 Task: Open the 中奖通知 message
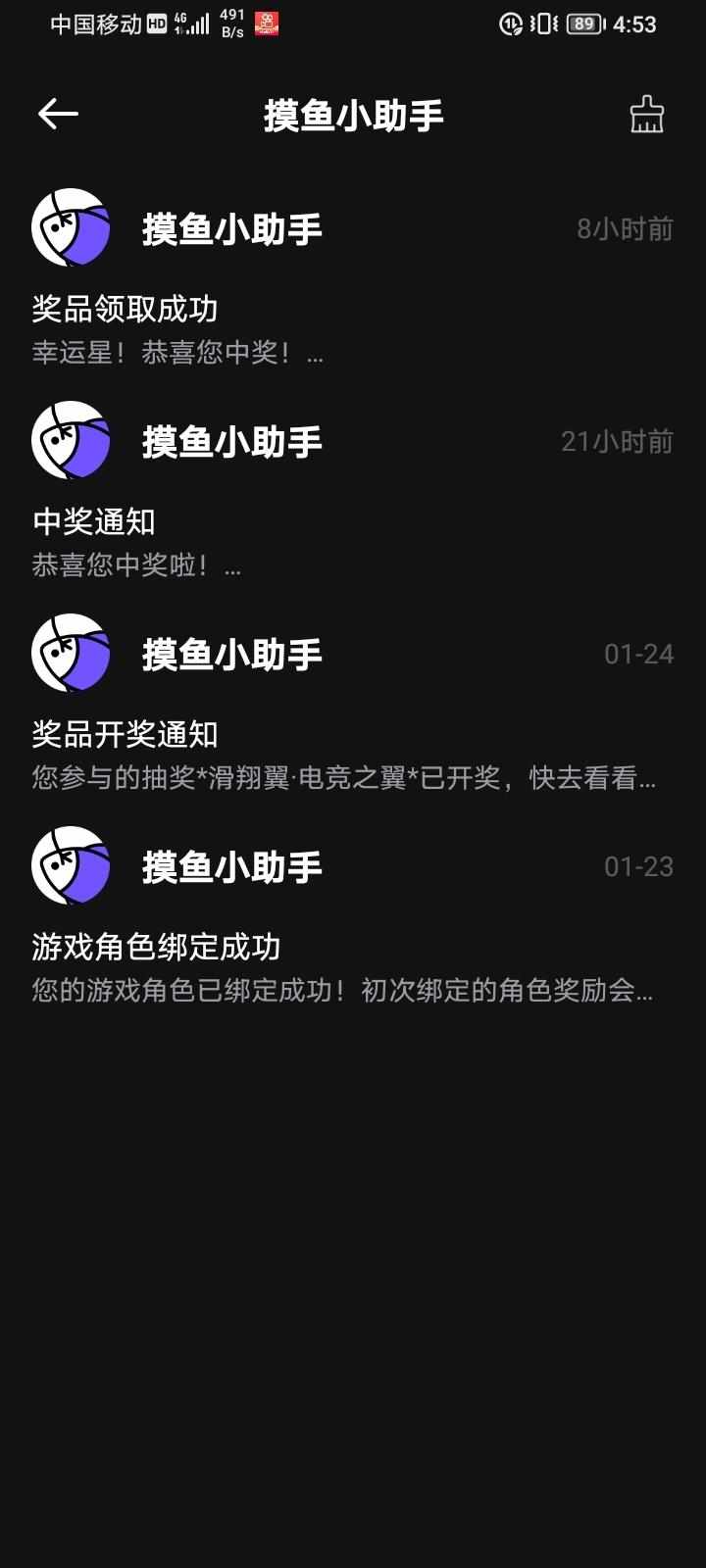coord(94,522)
